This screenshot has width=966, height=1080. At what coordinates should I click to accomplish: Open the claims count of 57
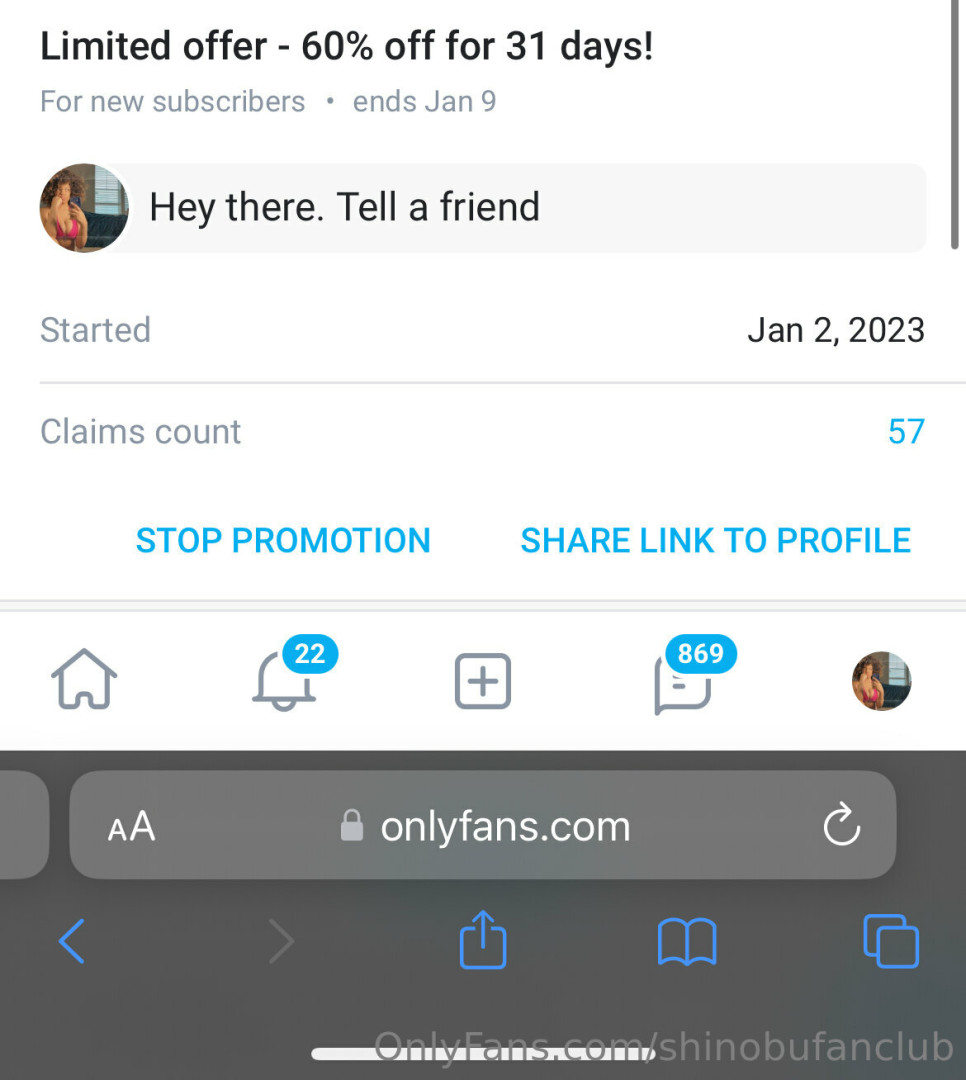(906, 432)
